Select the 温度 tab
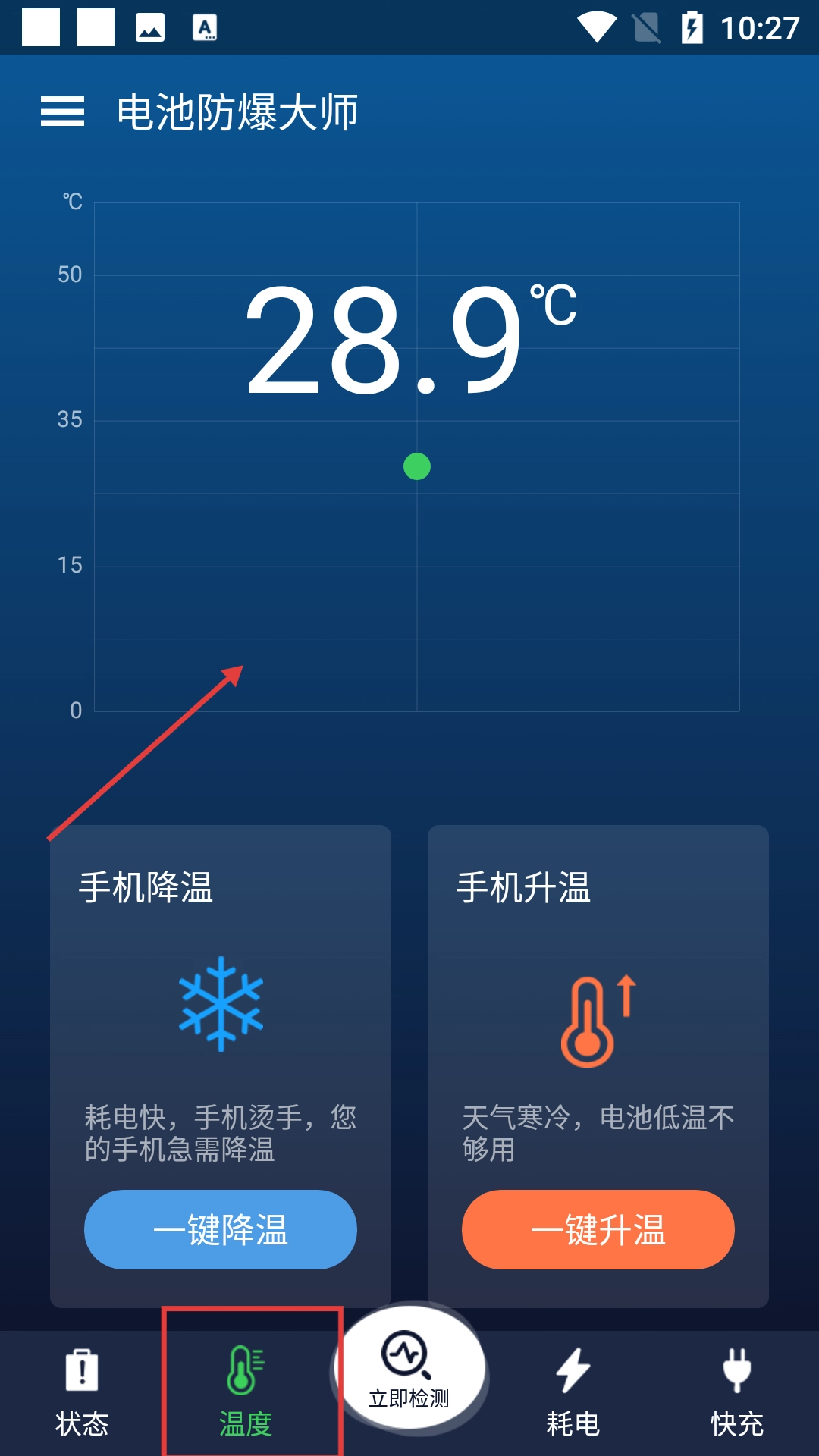The width and height of the screenshot is (819, 1456). [x=246, y=1392]
